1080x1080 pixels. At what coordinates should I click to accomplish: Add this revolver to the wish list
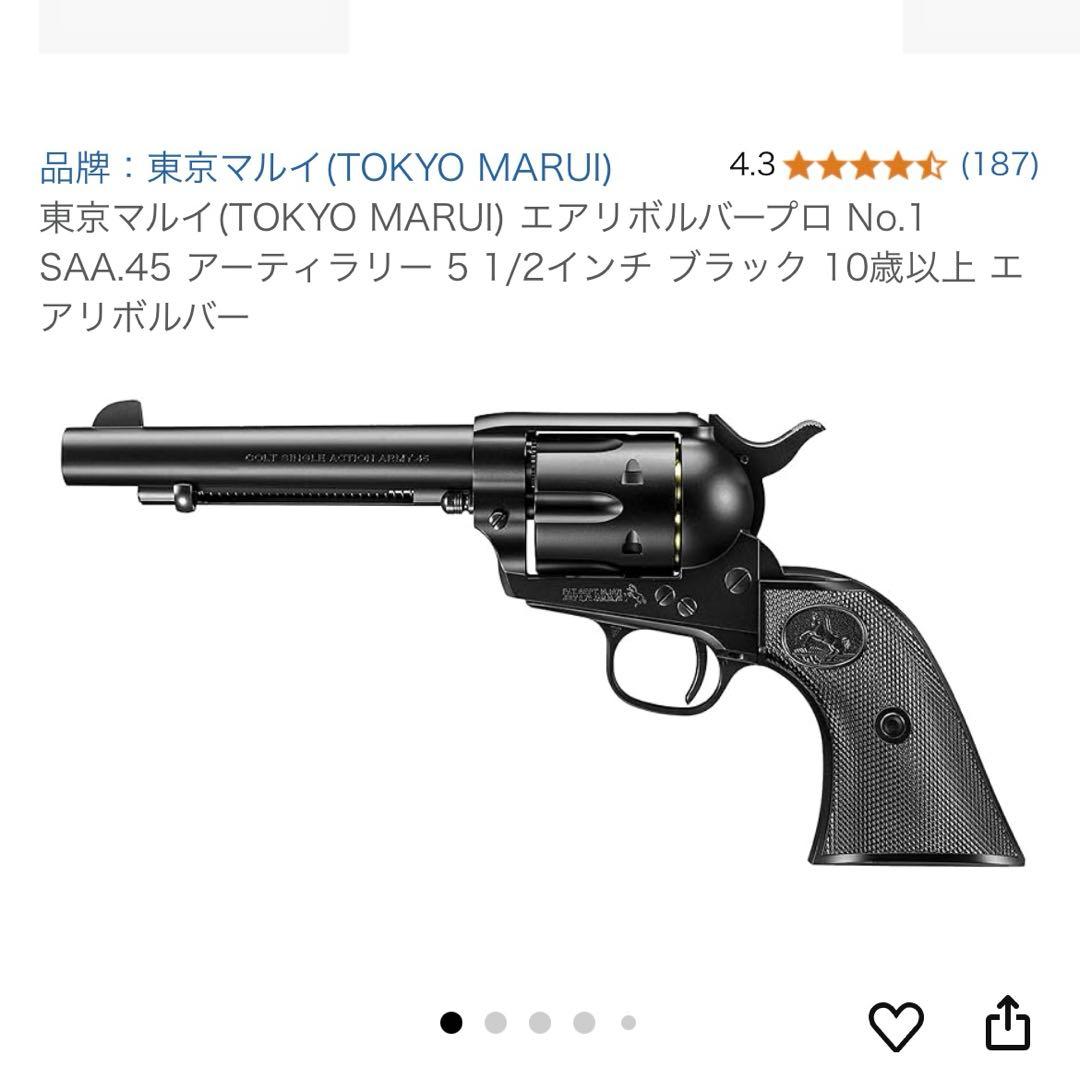(x=896, y=1025)
